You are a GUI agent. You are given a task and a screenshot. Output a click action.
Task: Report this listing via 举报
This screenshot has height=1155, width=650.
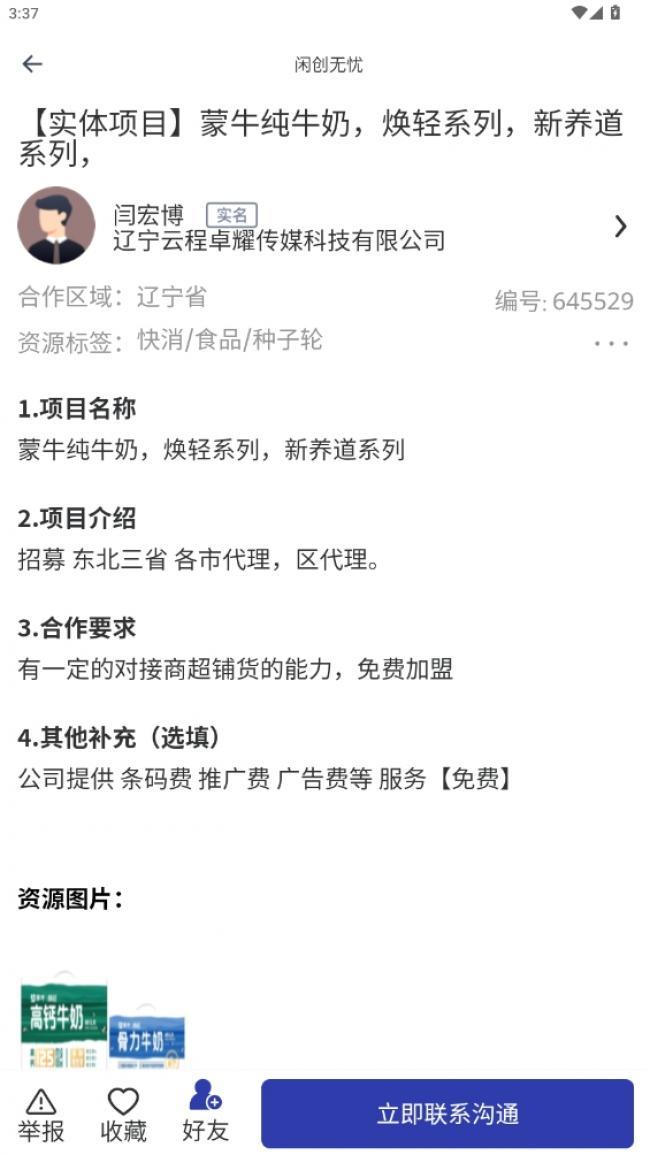(x=41, y=1114)
